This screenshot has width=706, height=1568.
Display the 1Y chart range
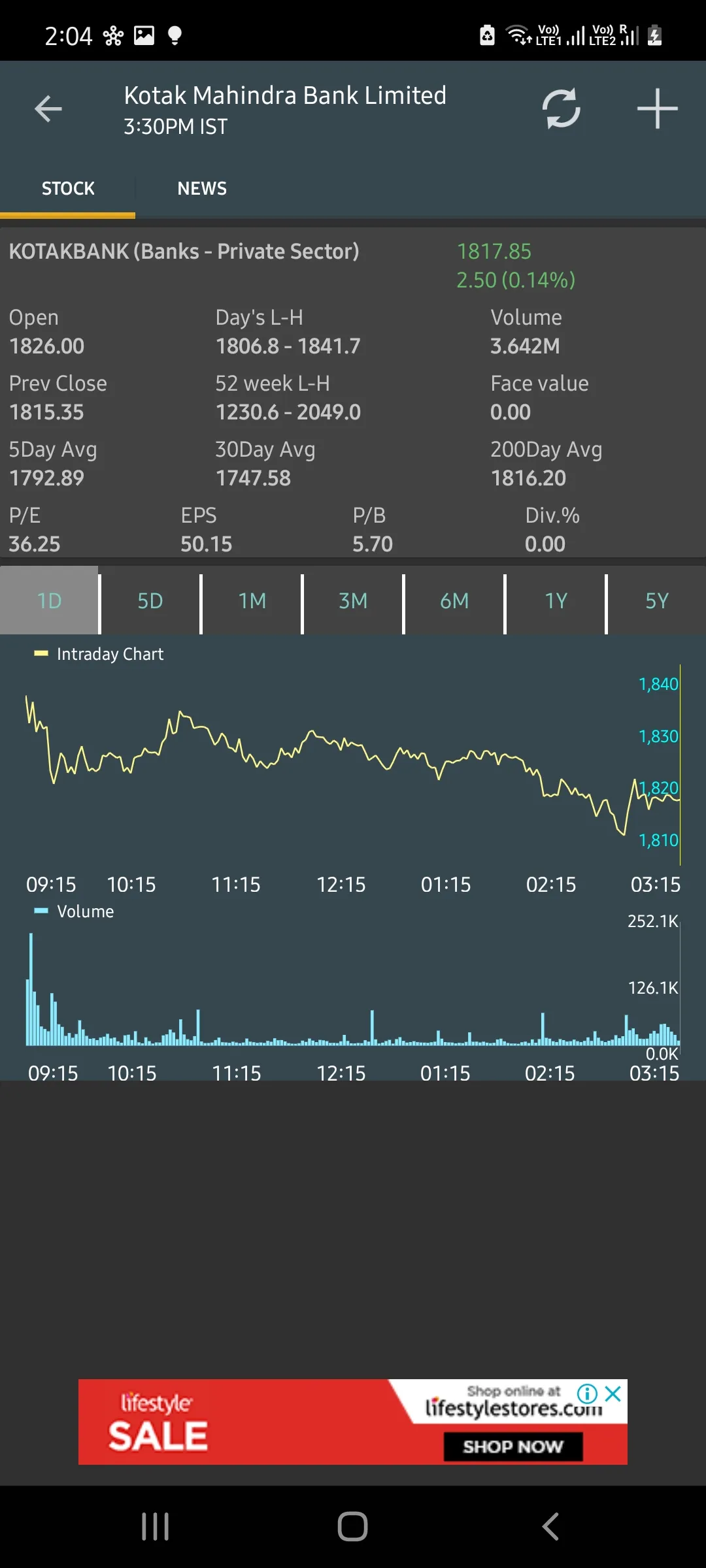(556, 600)
